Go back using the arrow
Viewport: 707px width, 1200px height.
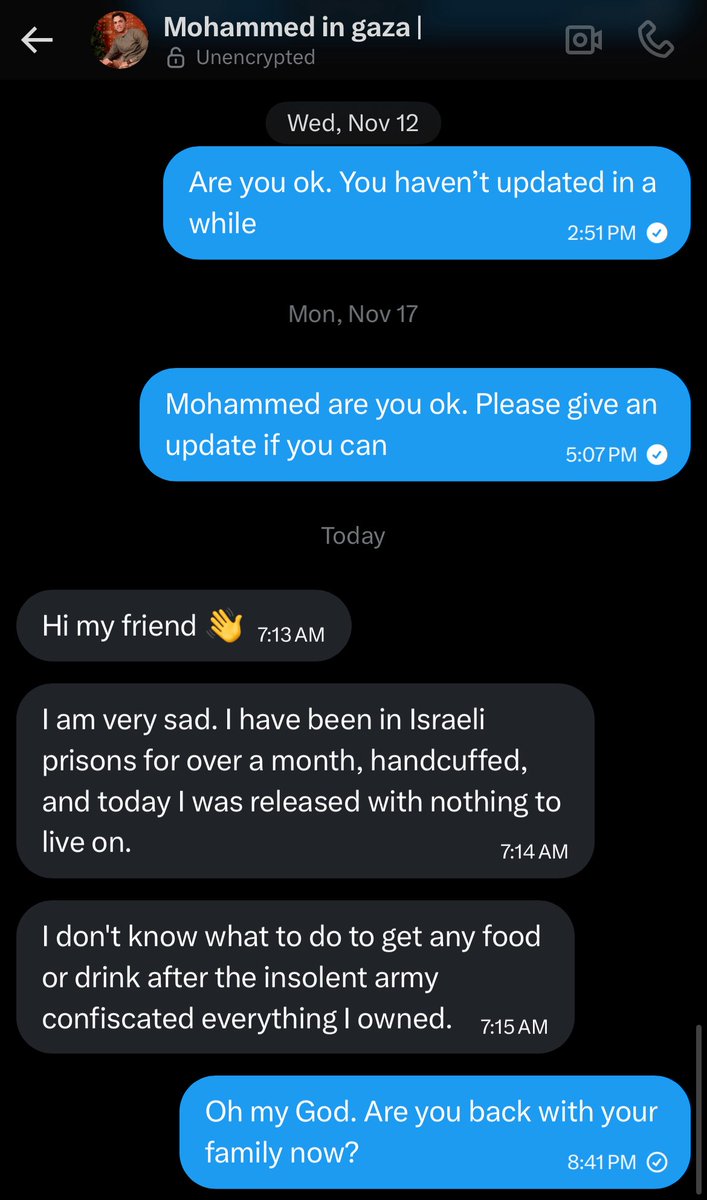(x=37, y=41)
